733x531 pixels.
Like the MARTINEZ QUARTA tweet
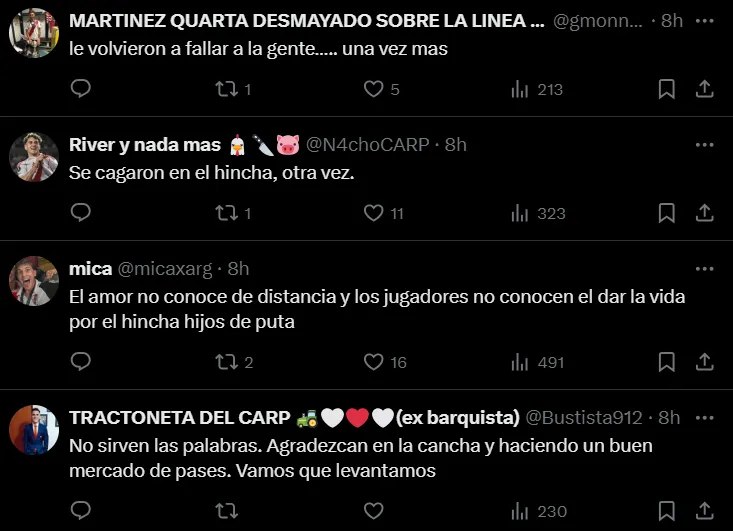(374, 89)
